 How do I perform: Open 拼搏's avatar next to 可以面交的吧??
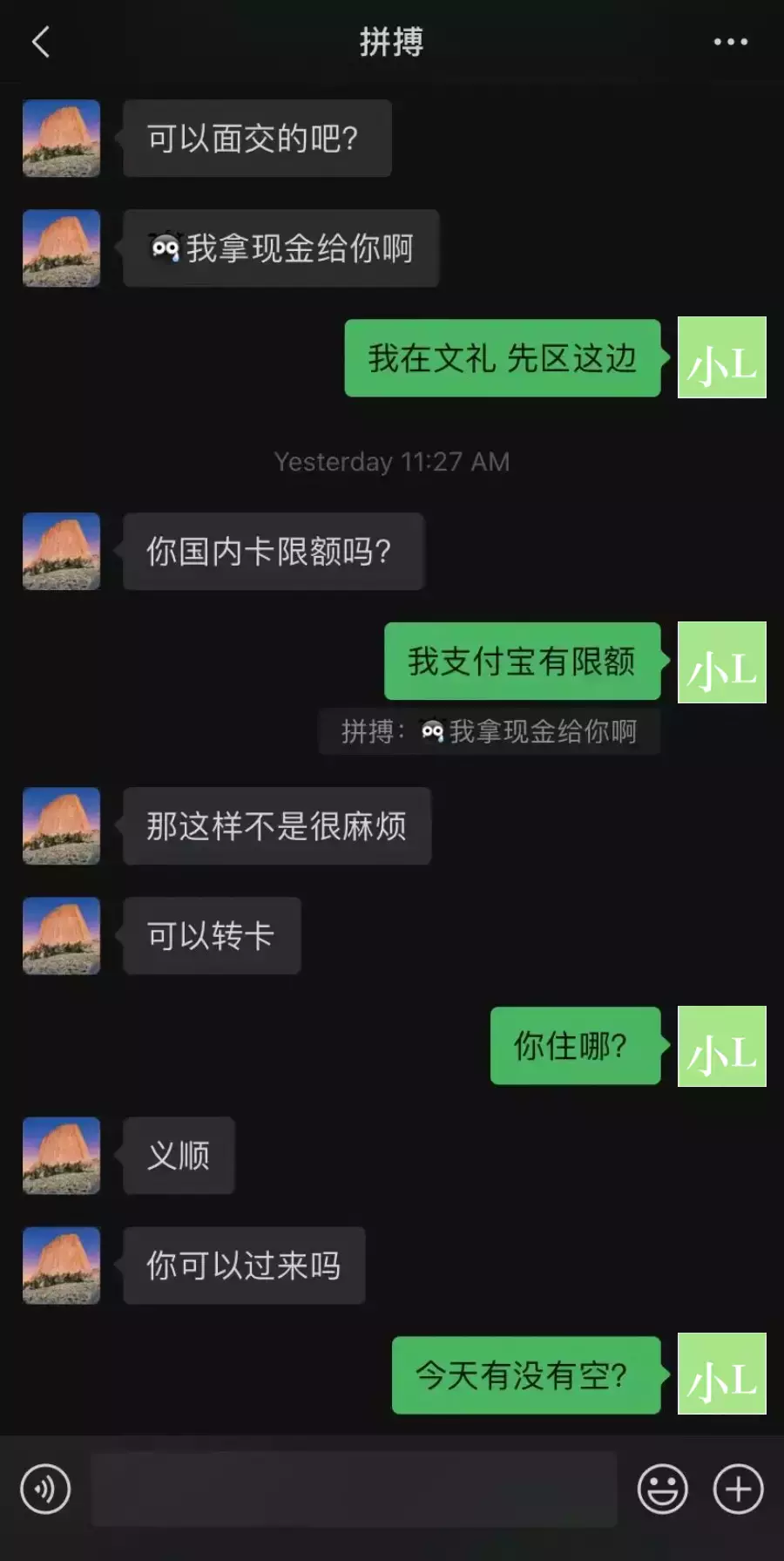[x=61, y=138]
